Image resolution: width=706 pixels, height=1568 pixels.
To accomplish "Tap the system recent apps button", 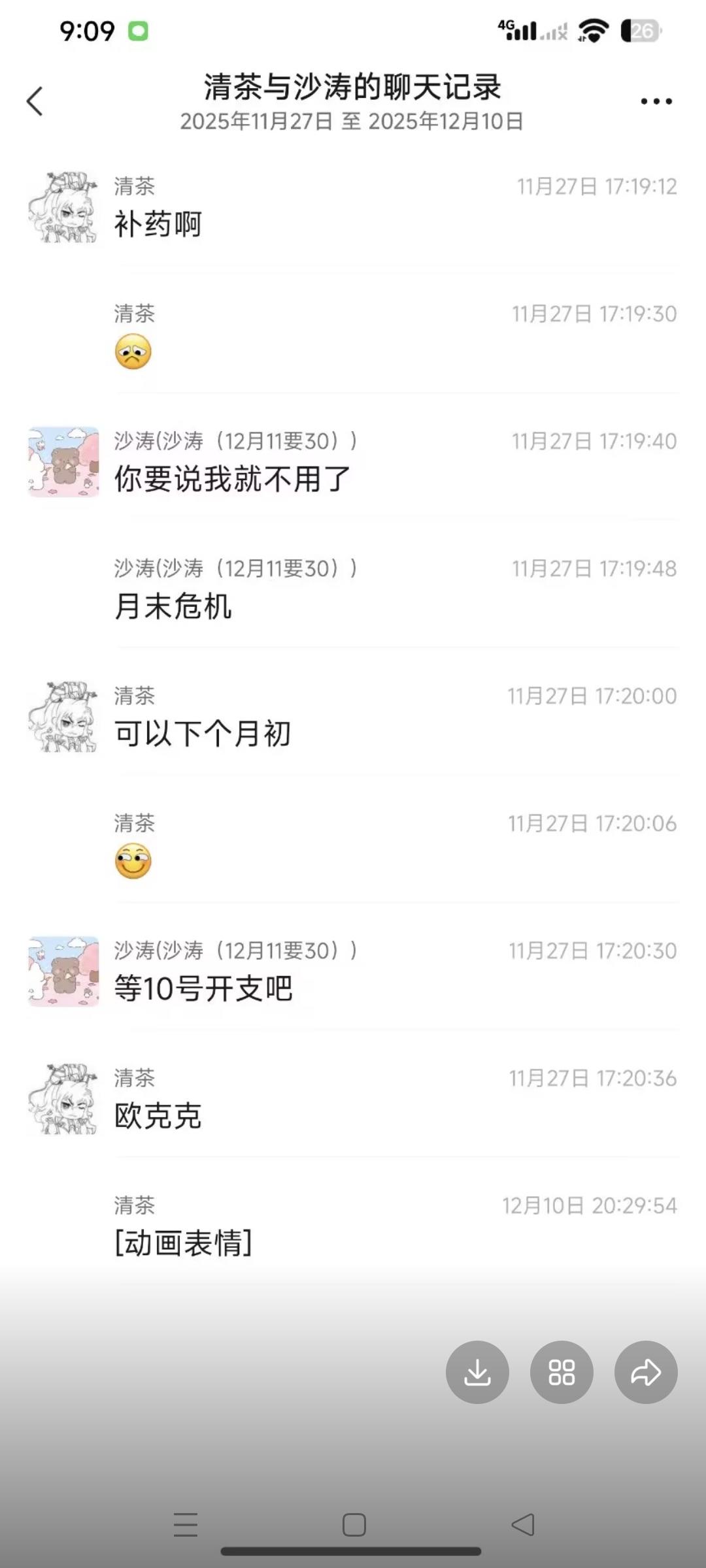I will pyautogui.click(x=186, y=1525).
